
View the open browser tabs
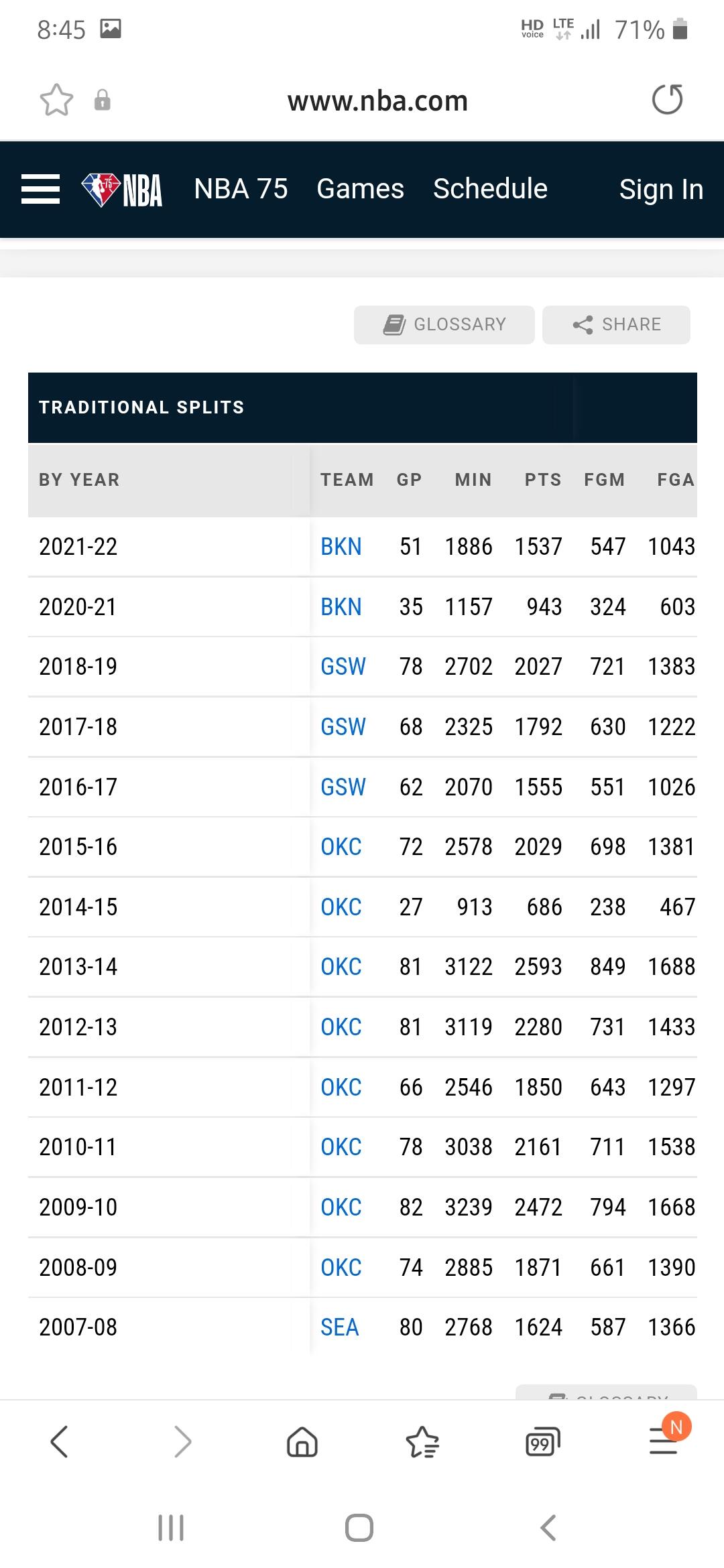(x=542, y=1442)
